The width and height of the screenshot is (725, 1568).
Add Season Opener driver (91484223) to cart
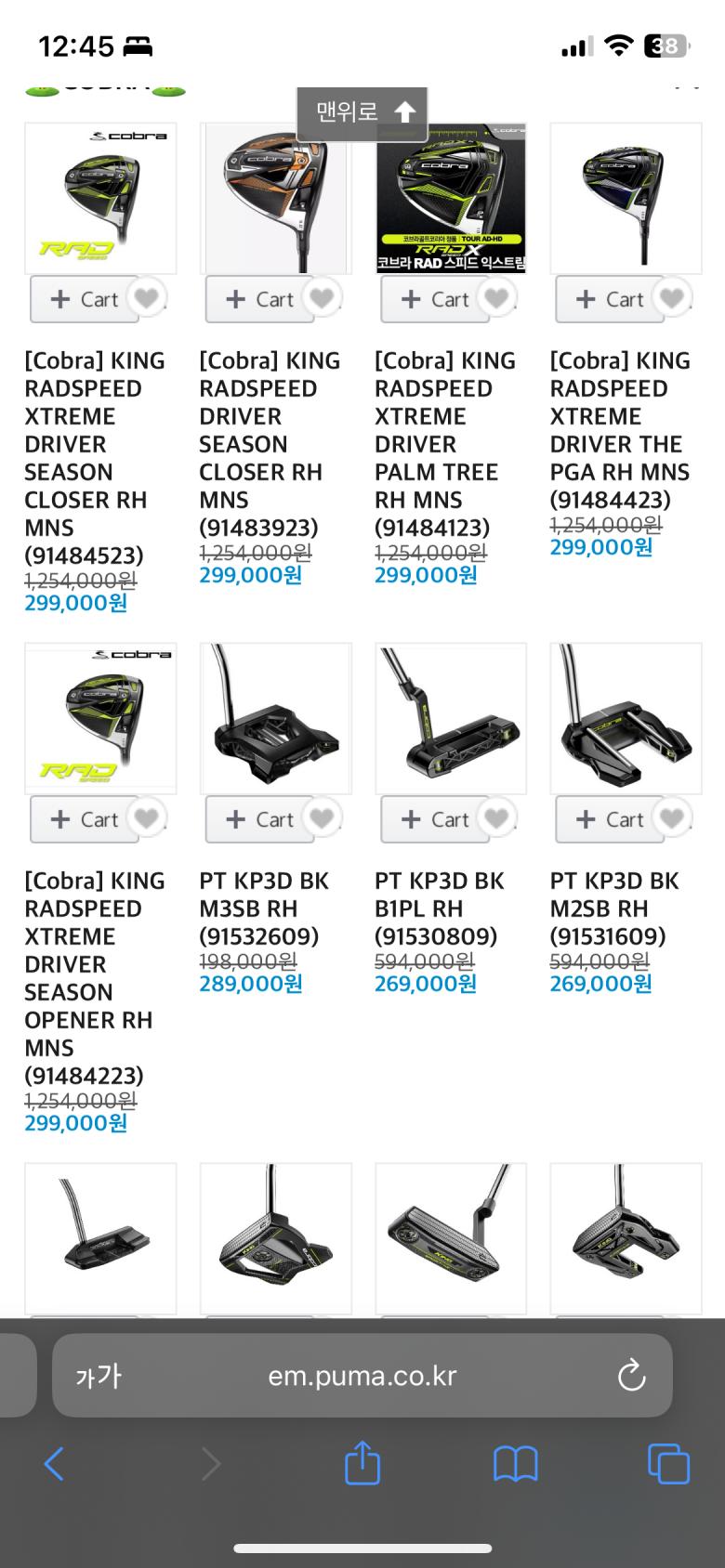(x=84, y=819)
